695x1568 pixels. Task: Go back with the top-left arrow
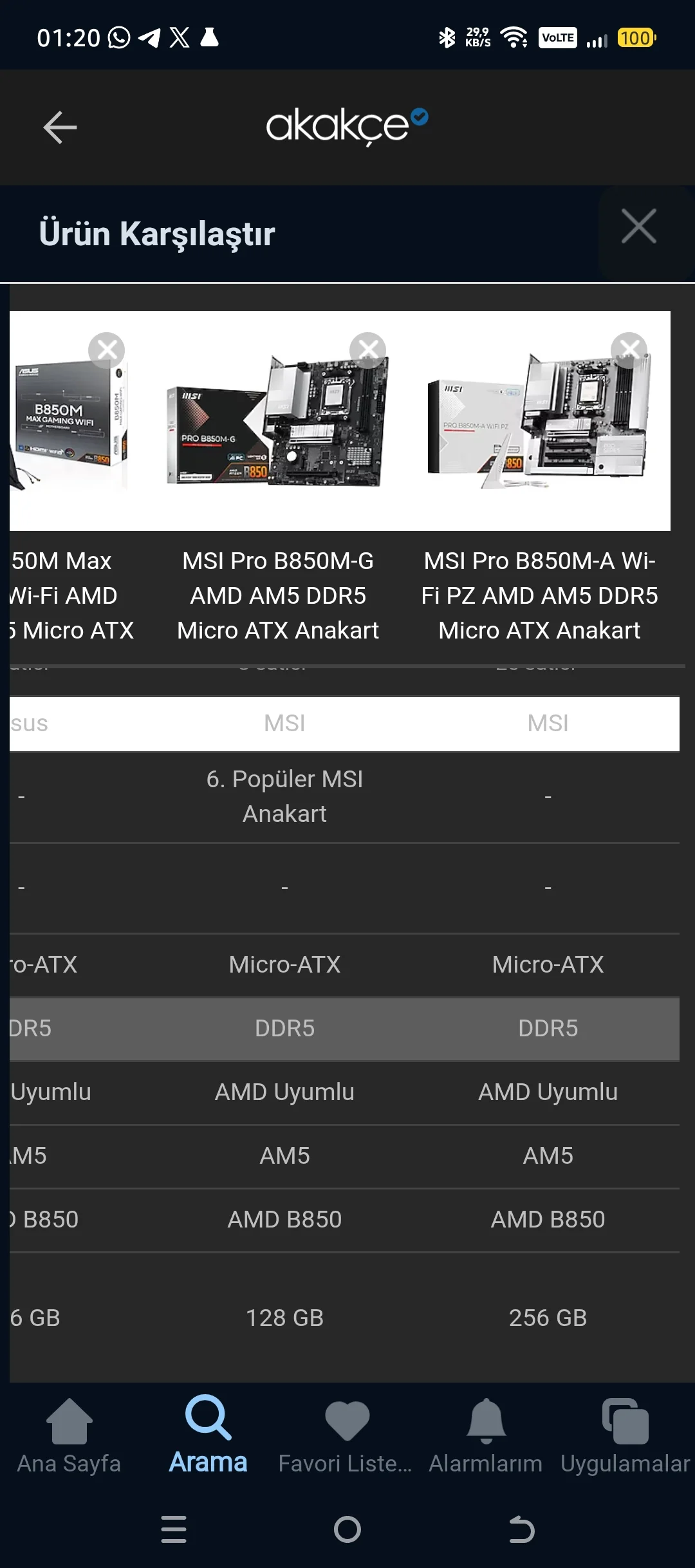(60, 127)
